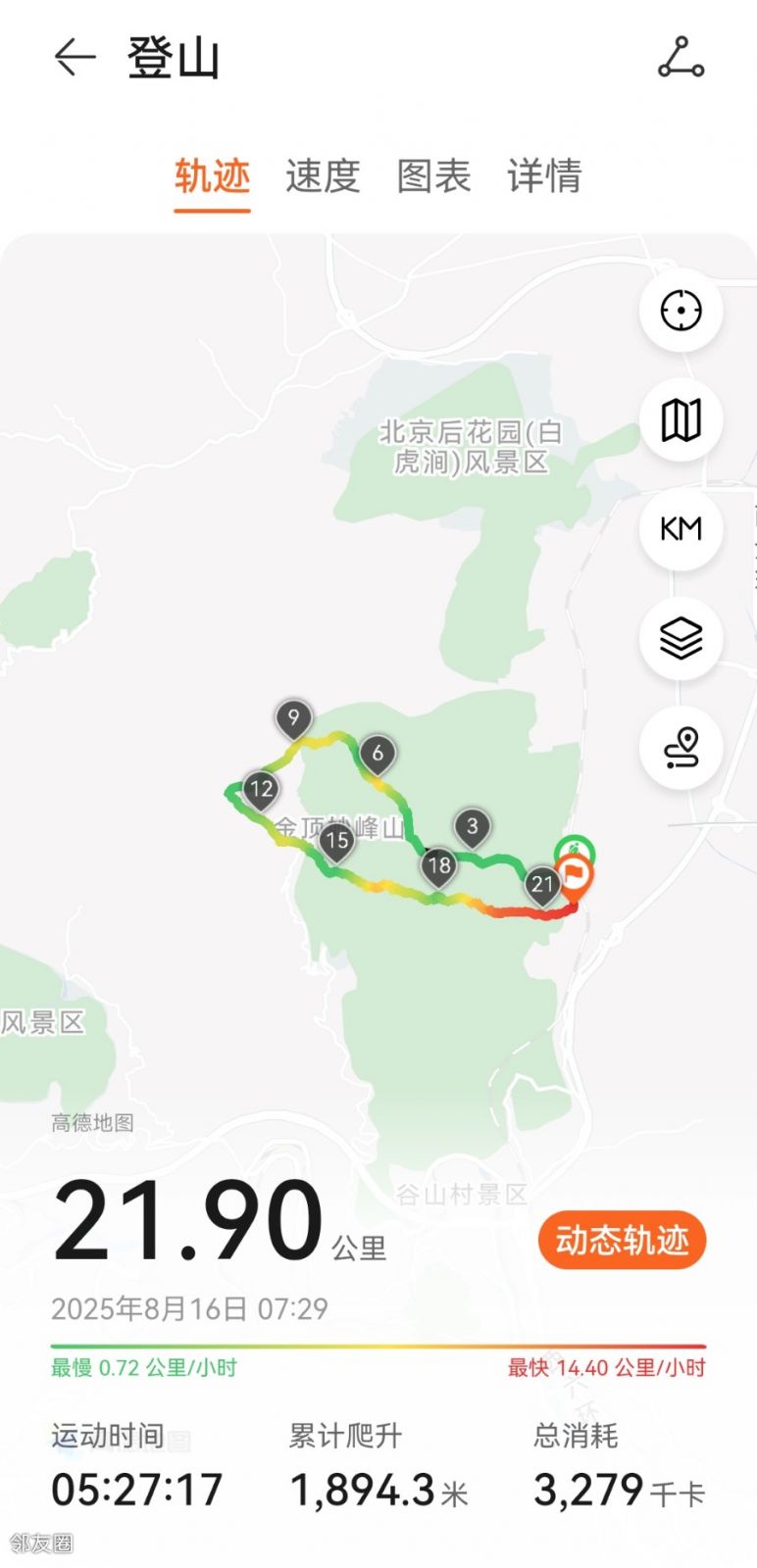Open the route share icon

[x=681, y=58]
